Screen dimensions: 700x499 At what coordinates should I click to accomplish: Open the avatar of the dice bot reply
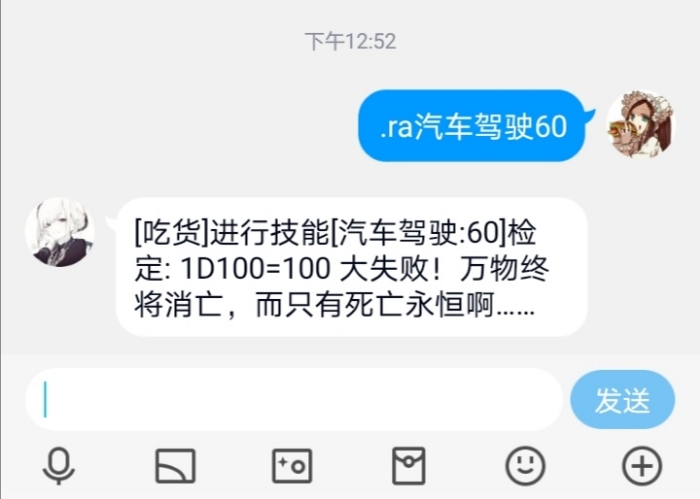(60, 231)
